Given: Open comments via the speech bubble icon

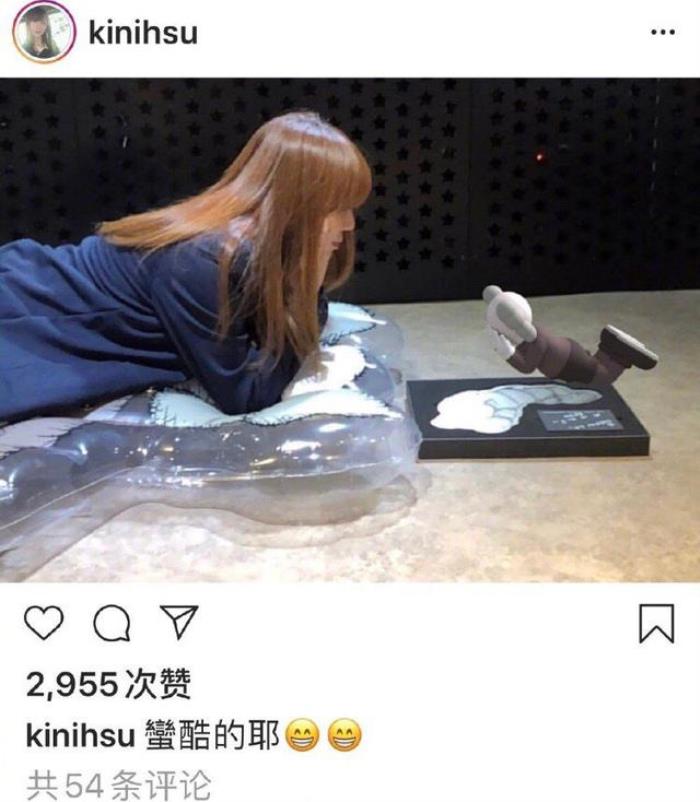Looking at the screenshot, I should pos(111,625).
